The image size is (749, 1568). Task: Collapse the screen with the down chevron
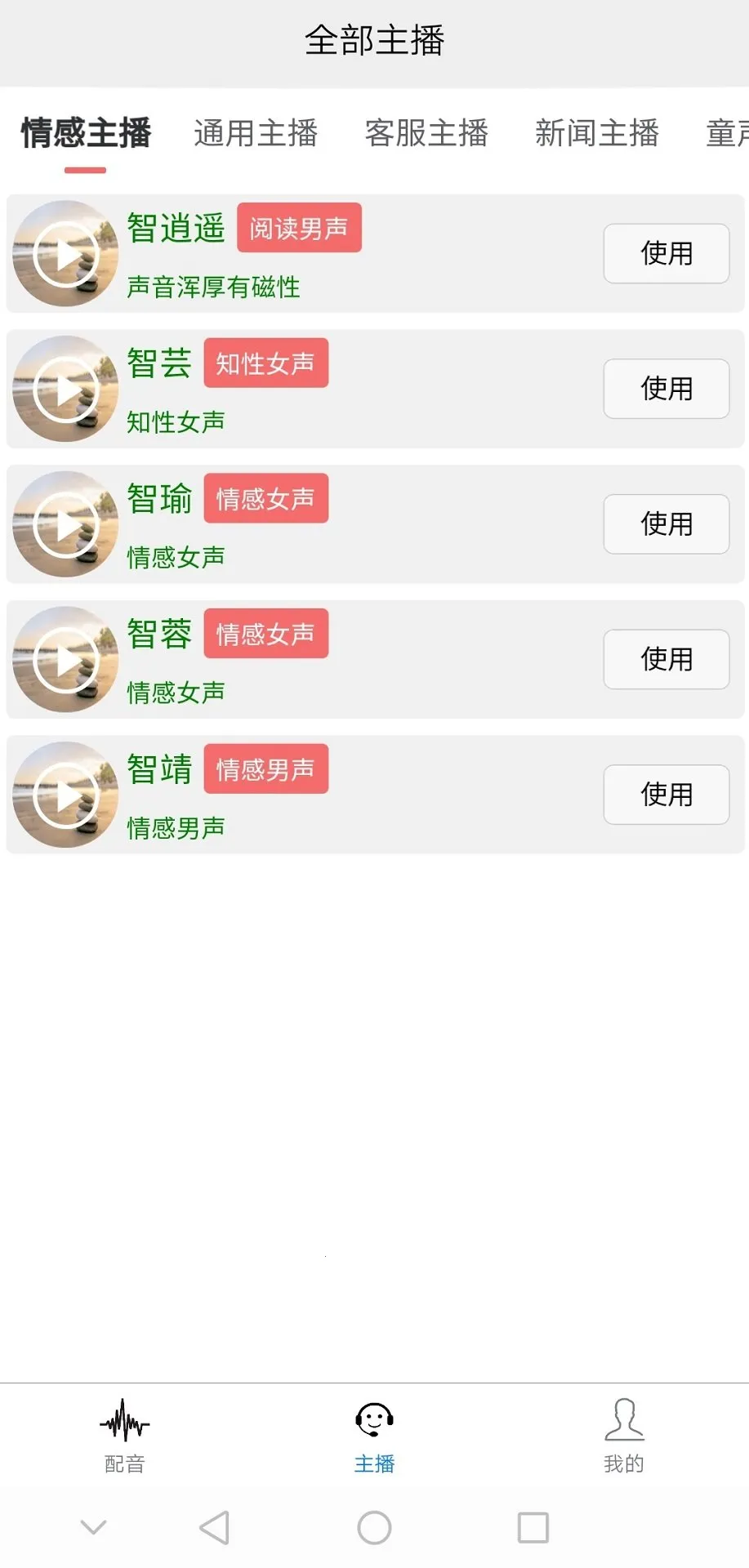tap(93, 1526)
